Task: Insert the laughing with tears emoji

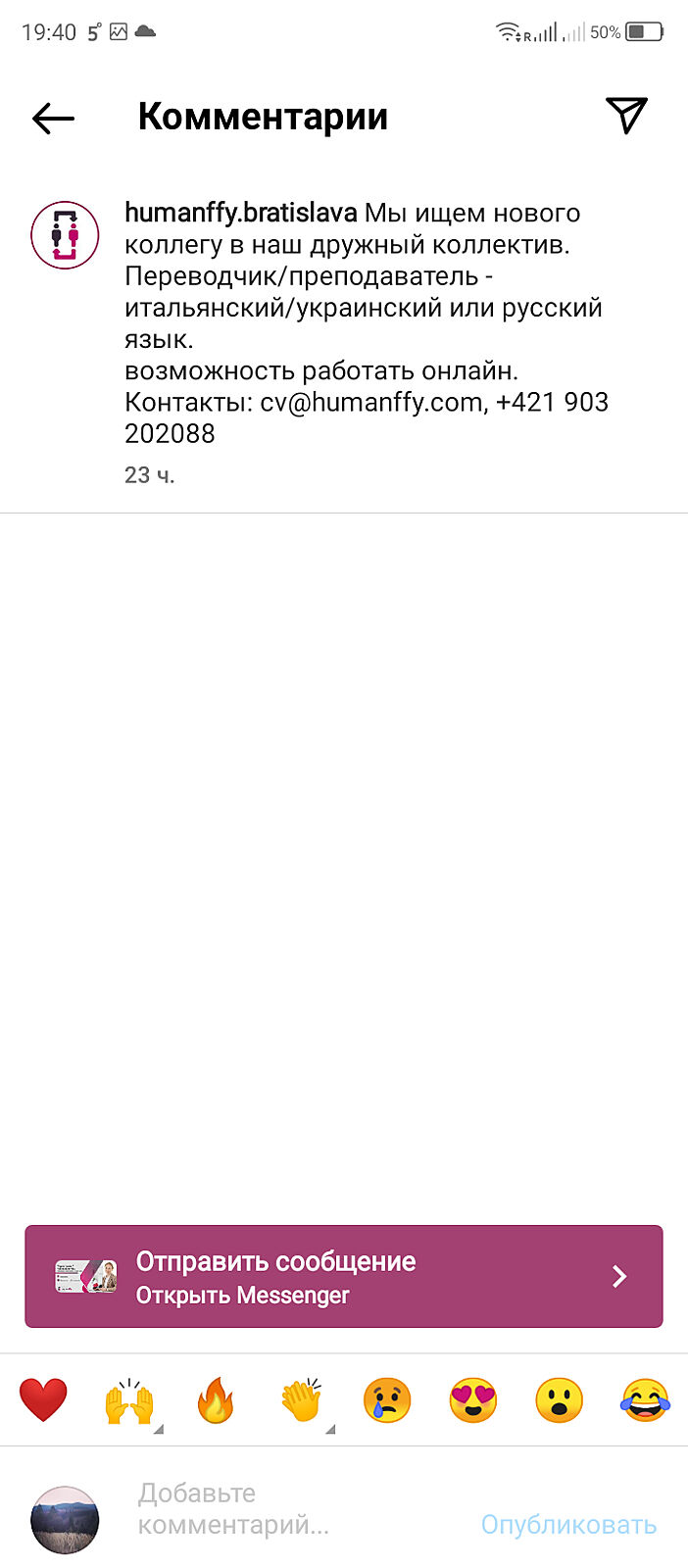Action: [645, 1400]
